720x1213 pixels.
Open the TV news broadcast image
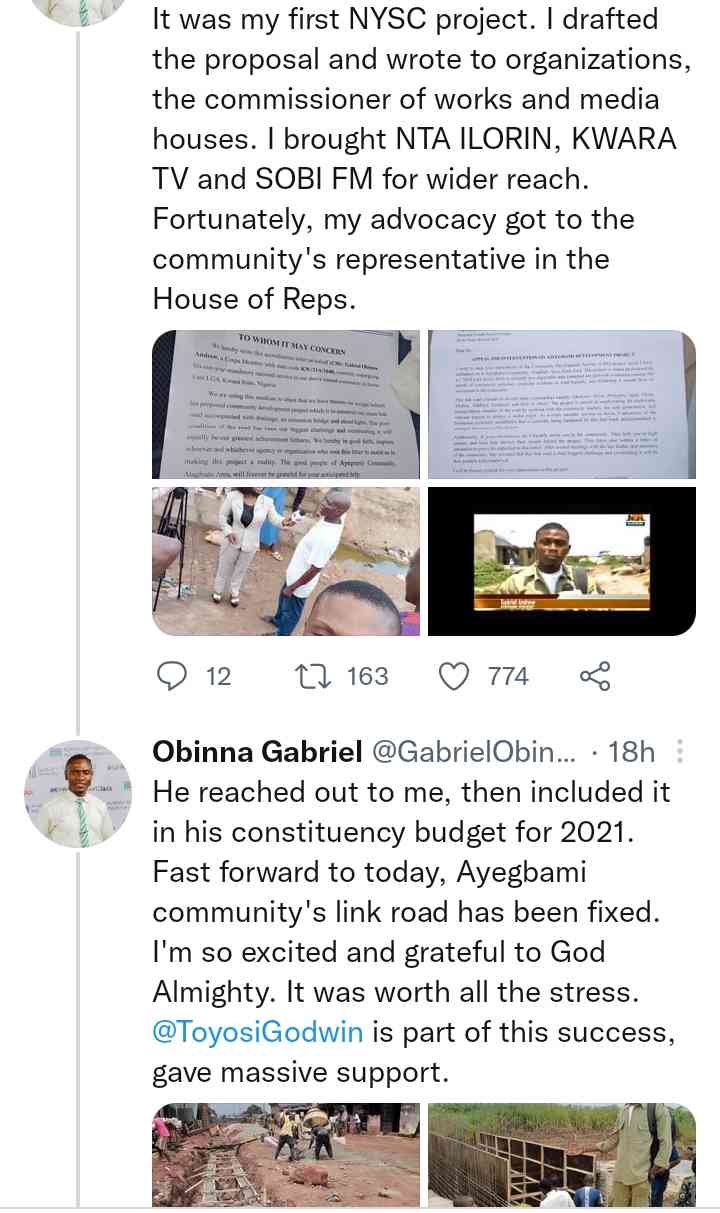(561, 561)
